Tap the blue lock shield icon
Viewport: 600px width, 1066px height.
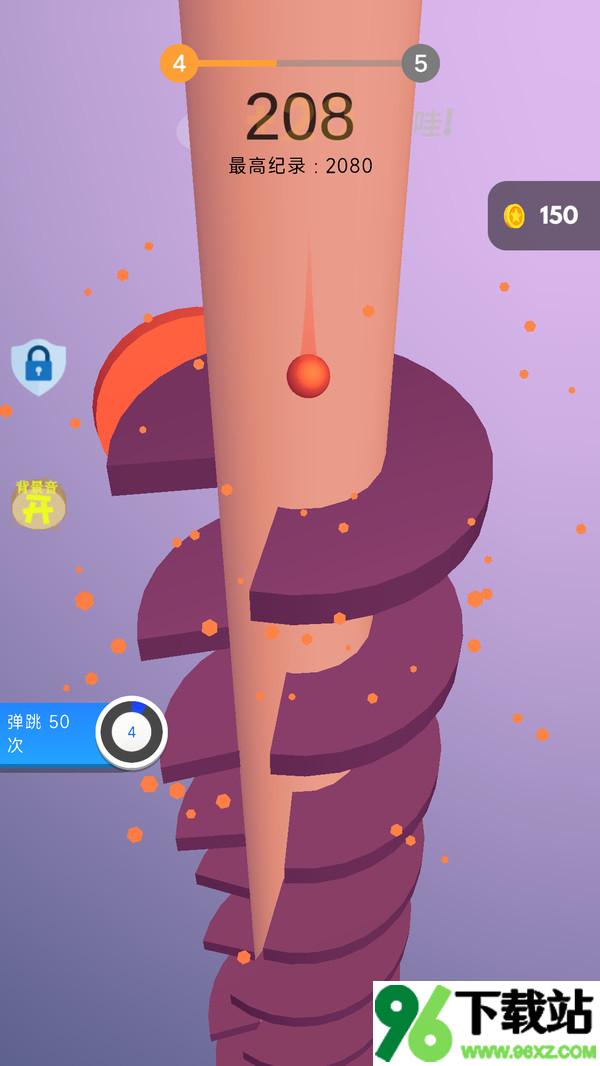(x=38, y=367)
